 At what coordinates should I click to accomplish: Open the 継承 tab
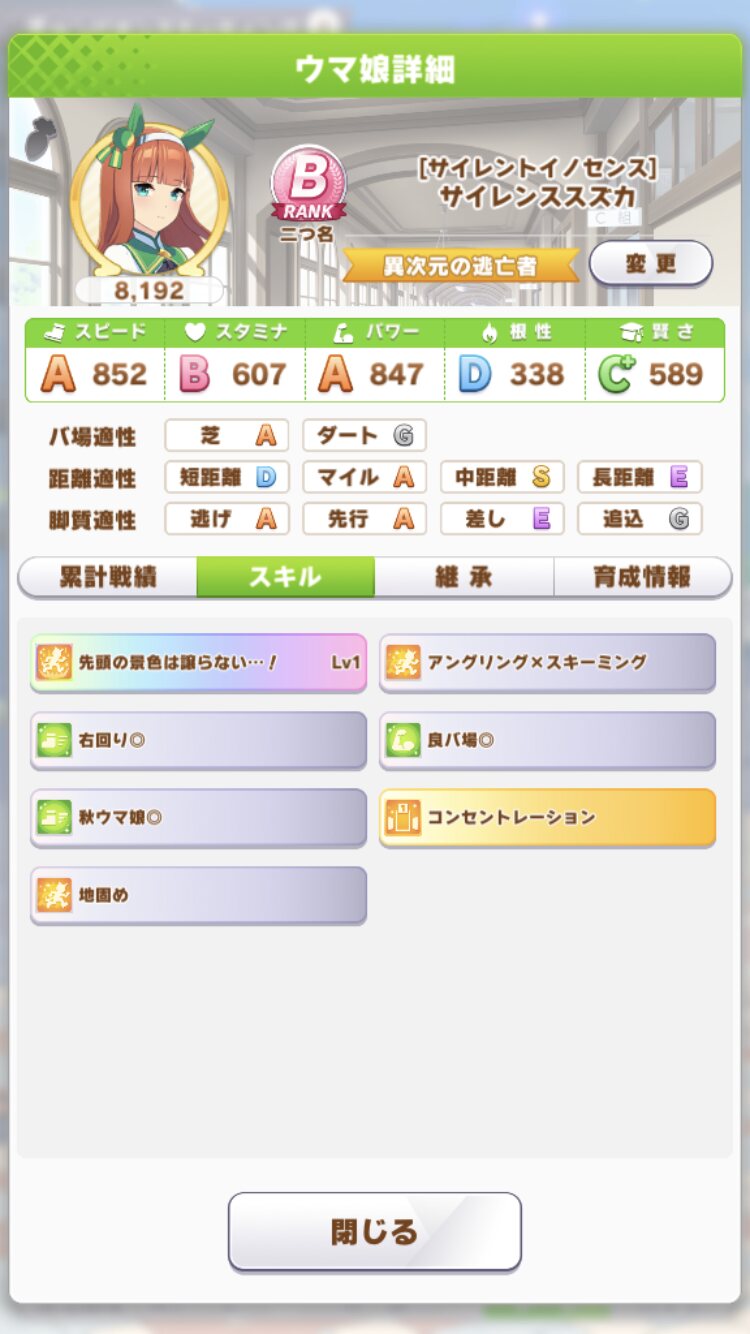pyautogui.click(x=464, y=577)
